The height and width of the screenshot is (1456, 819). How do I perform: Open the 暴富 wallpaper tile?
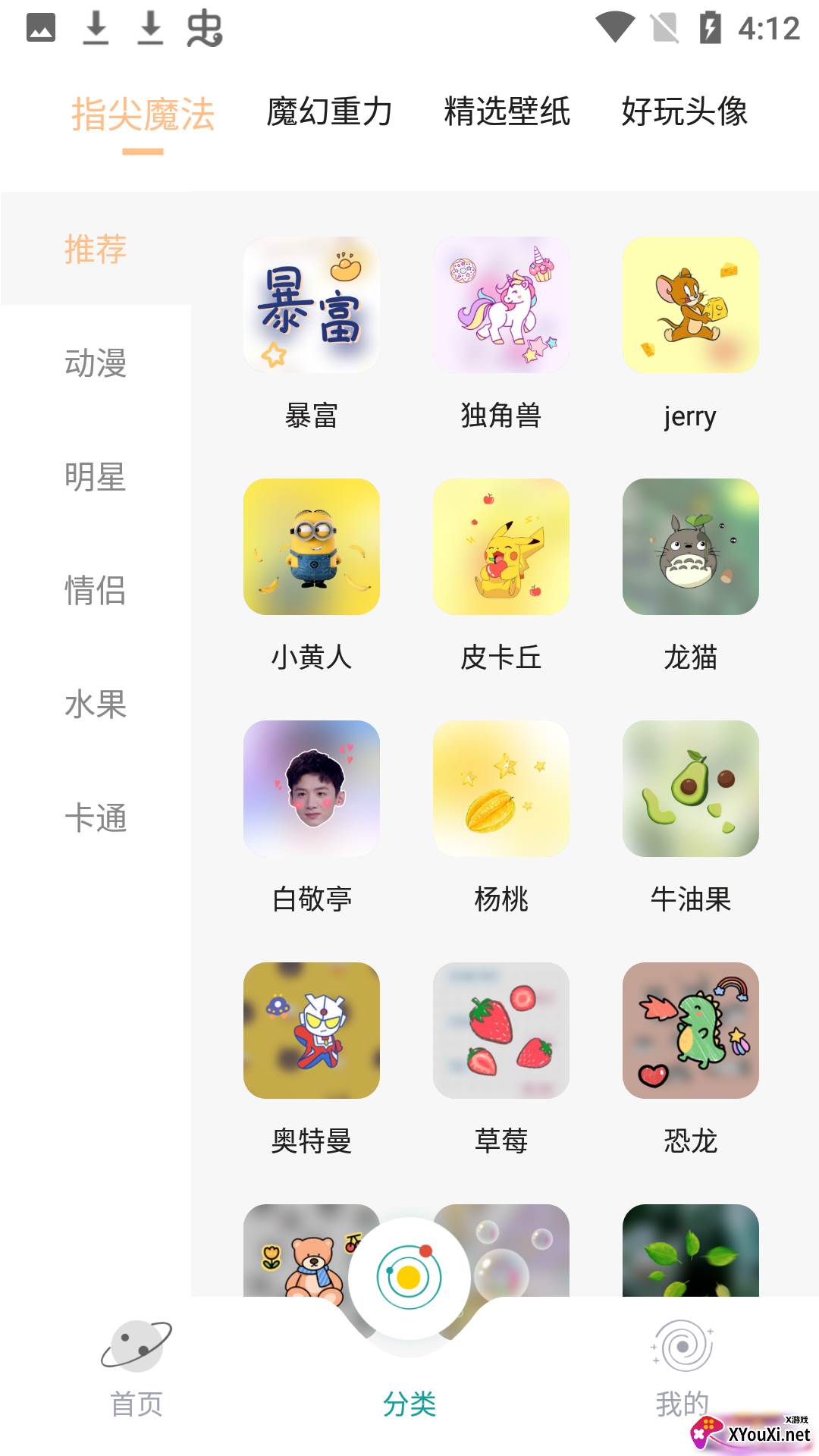[x=311, y=305]
